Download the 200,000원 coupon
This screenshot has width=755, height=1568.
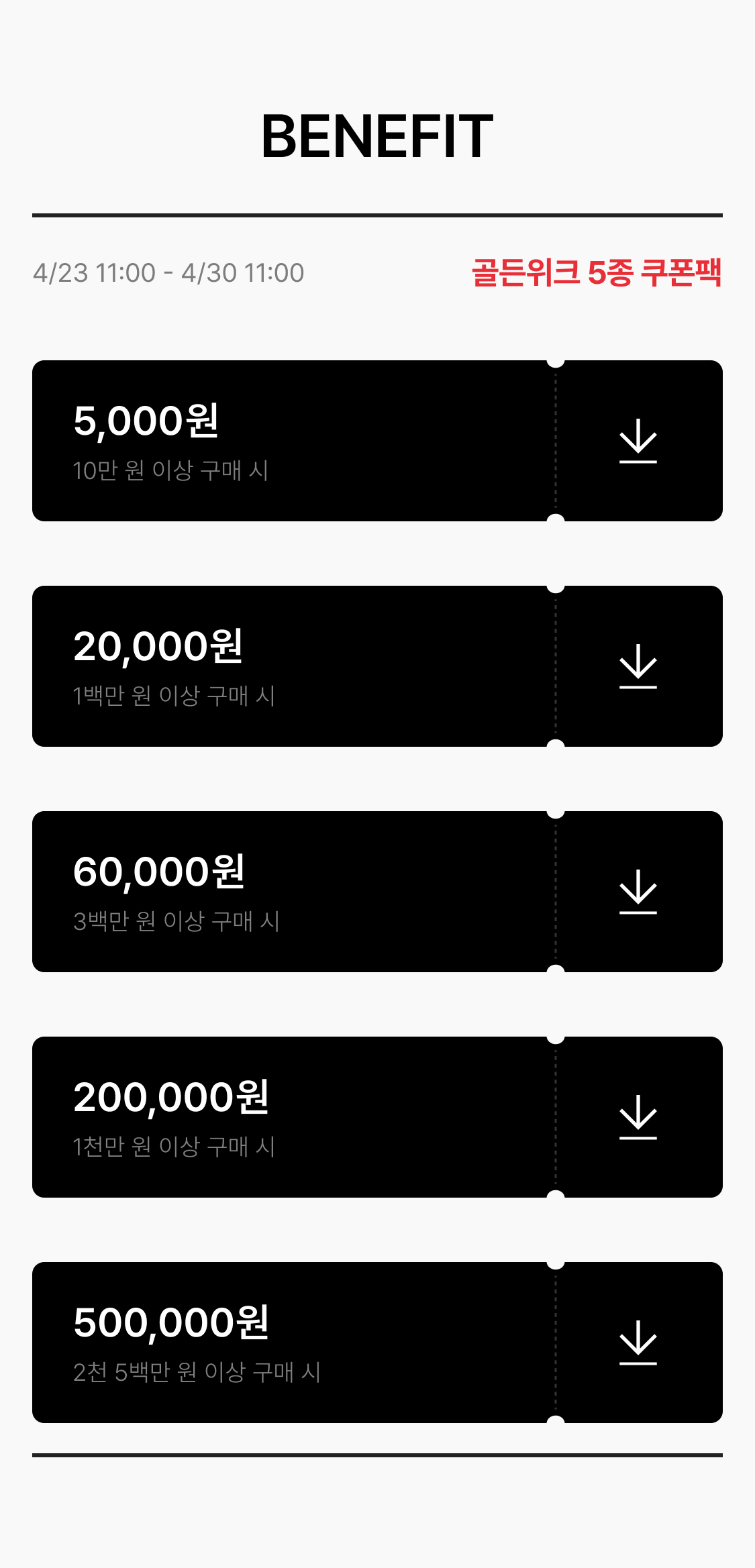pyautogui.click(x=638, y=1117)
